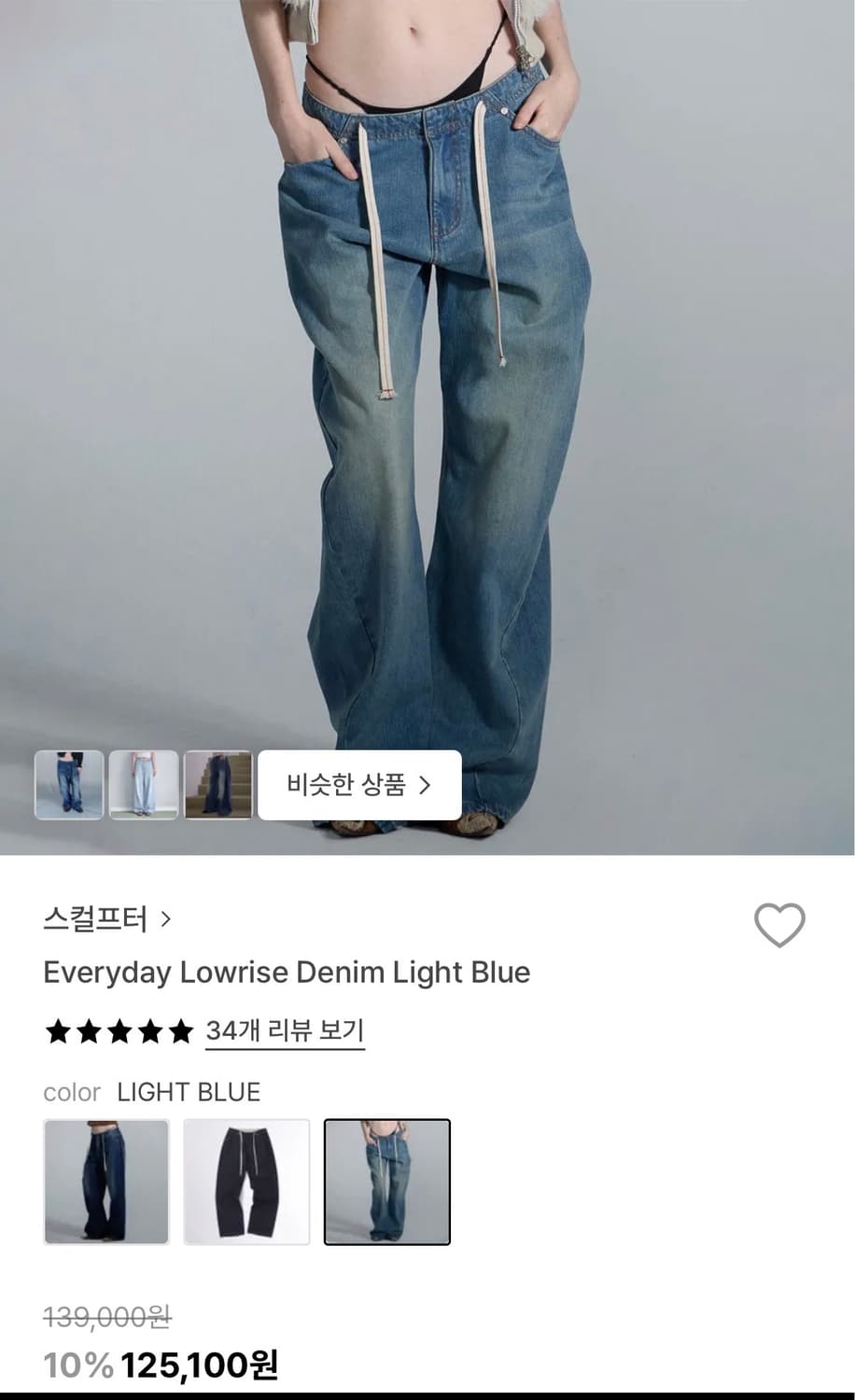This screenshot has width=855, height=1400.
Task: Open the 비슷한 상품 similar products list
Action: 359,785
